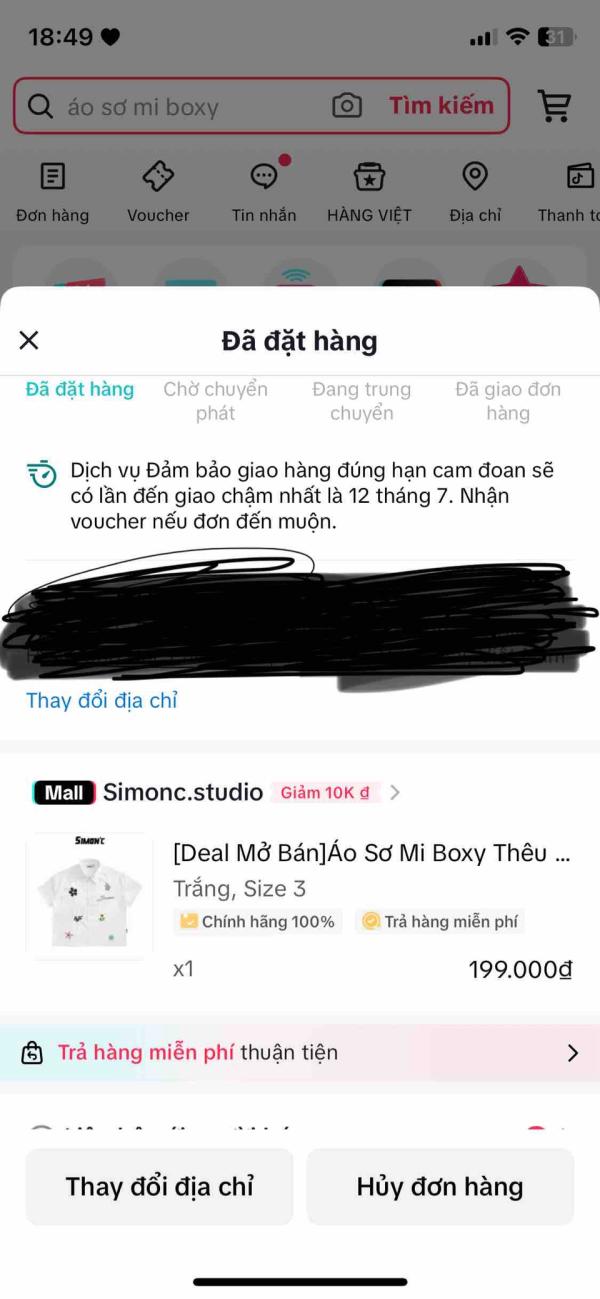Tap the Thay đổi địa chỉ button
This screenshot has width=600, height=1299.
click(160, 1187)
